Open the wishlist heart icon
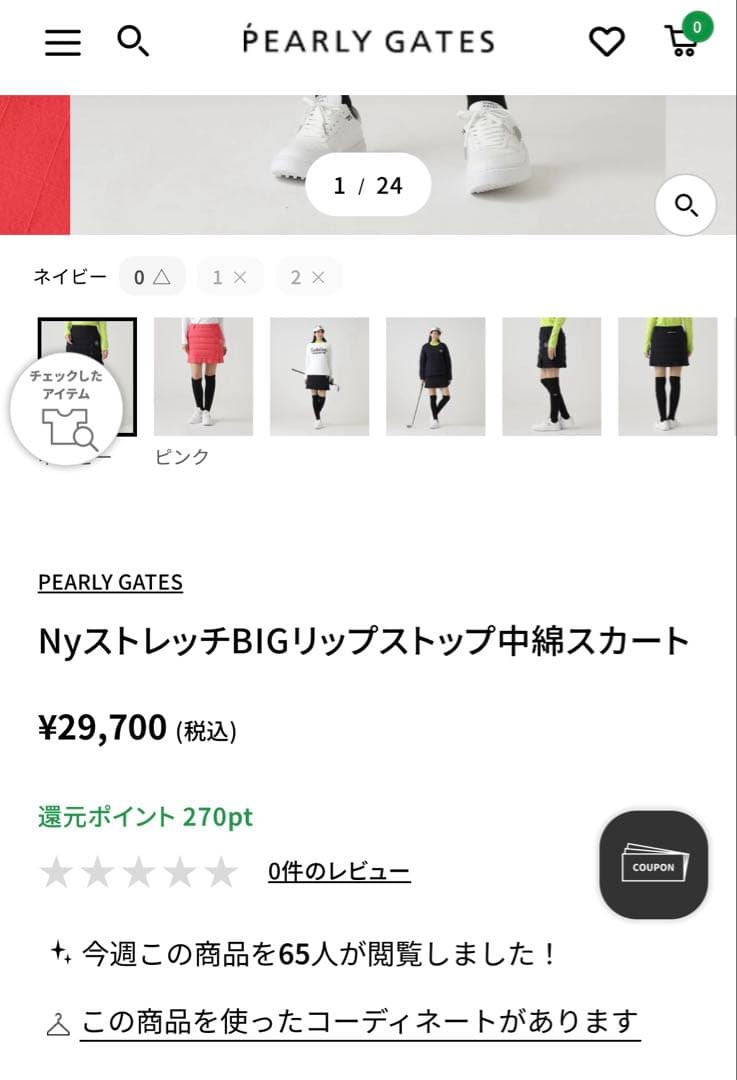Viewport: 737px width, 1080px height. coord(606,43)
